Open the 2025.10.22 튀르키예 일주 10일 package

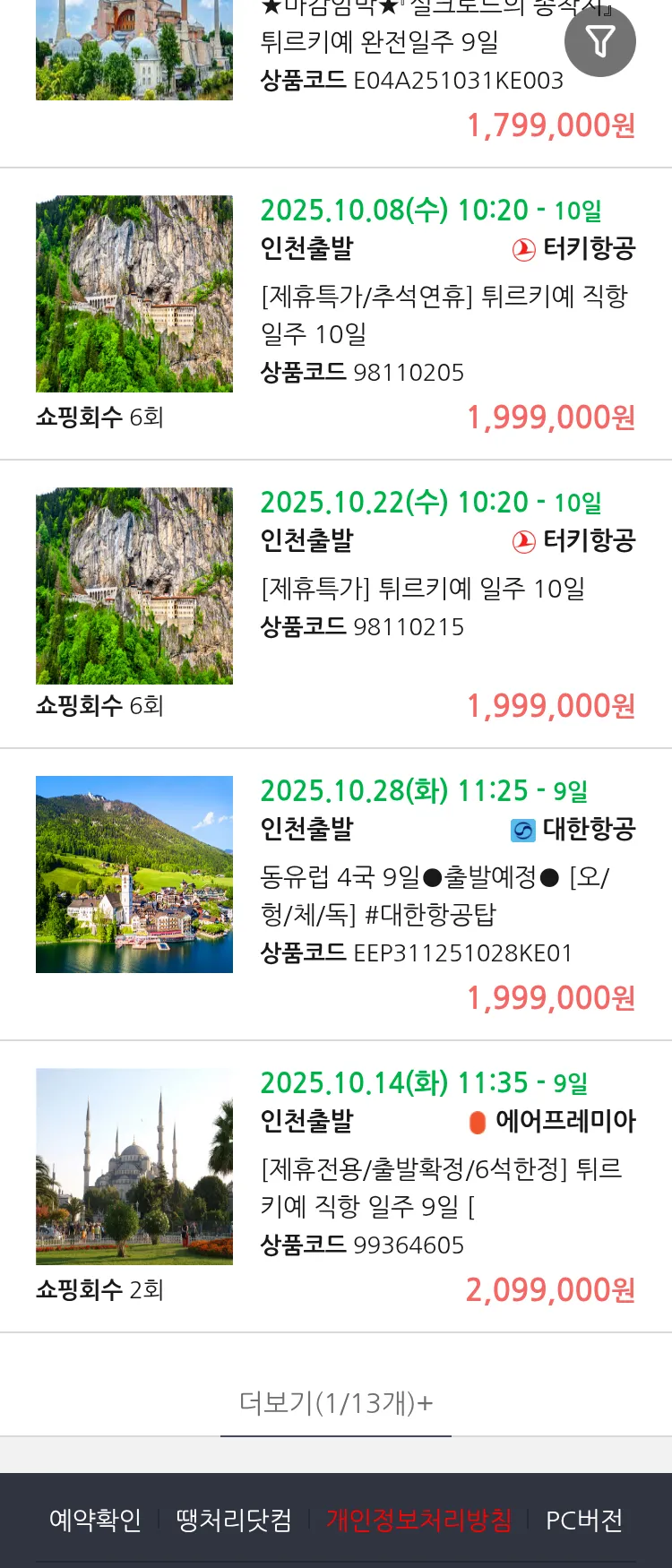422,589
